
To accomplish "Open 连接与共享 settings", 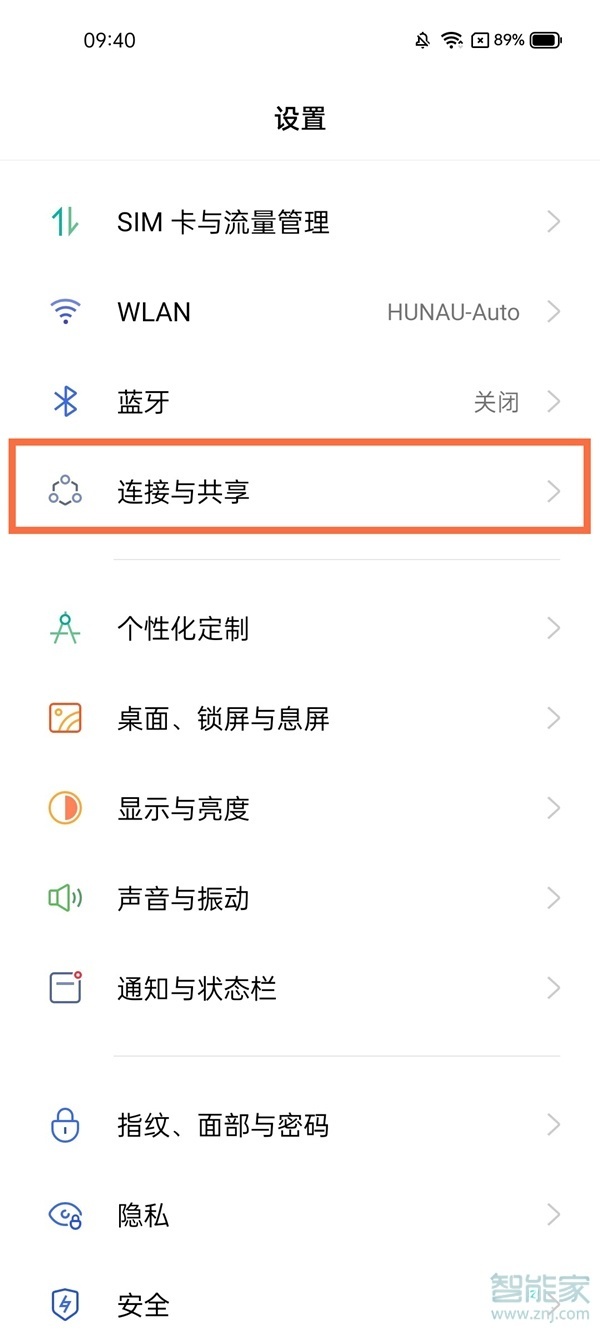I will coord(300,491).
